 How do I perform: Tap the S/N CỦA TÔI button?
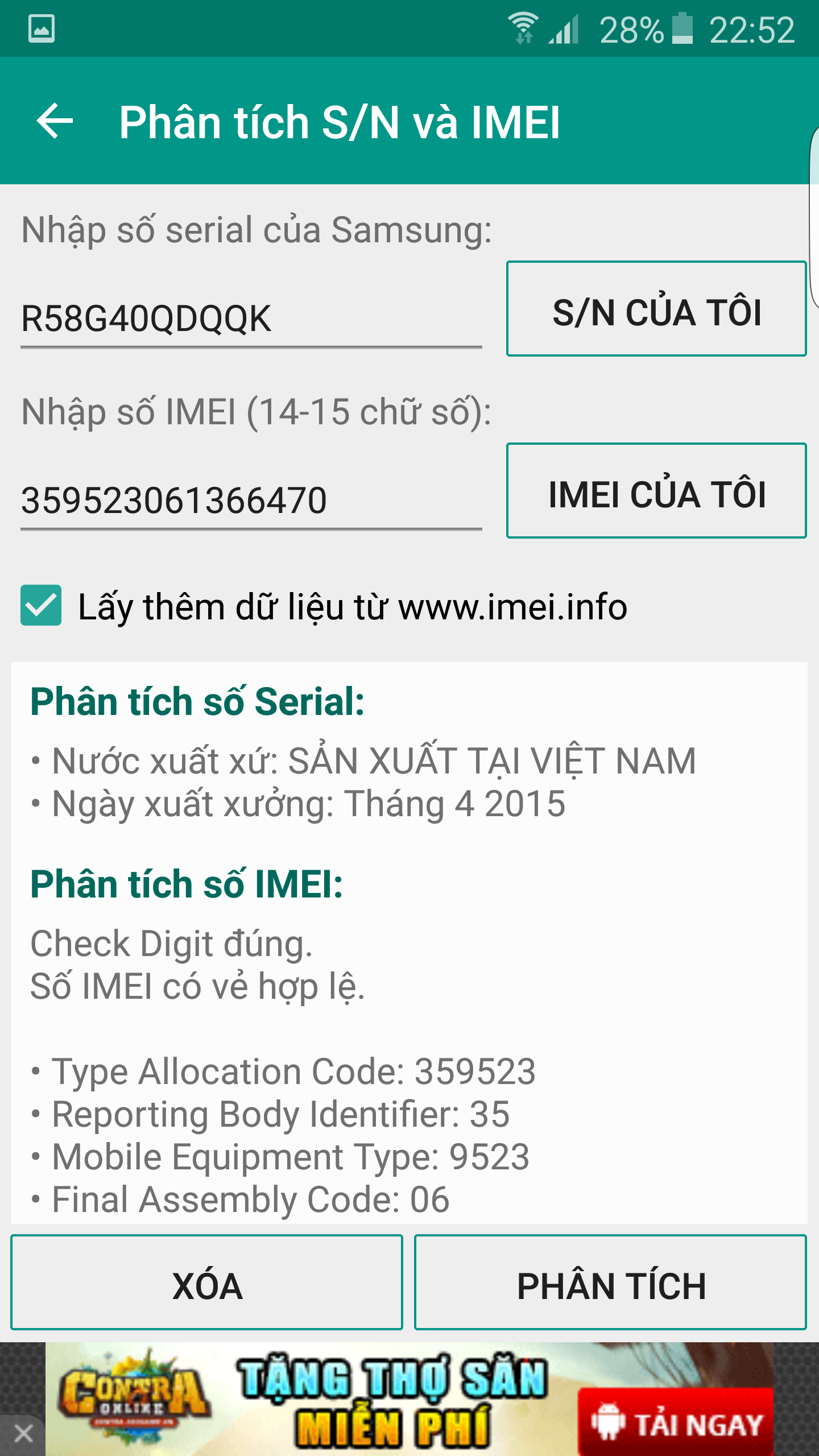tap(656, 309)
